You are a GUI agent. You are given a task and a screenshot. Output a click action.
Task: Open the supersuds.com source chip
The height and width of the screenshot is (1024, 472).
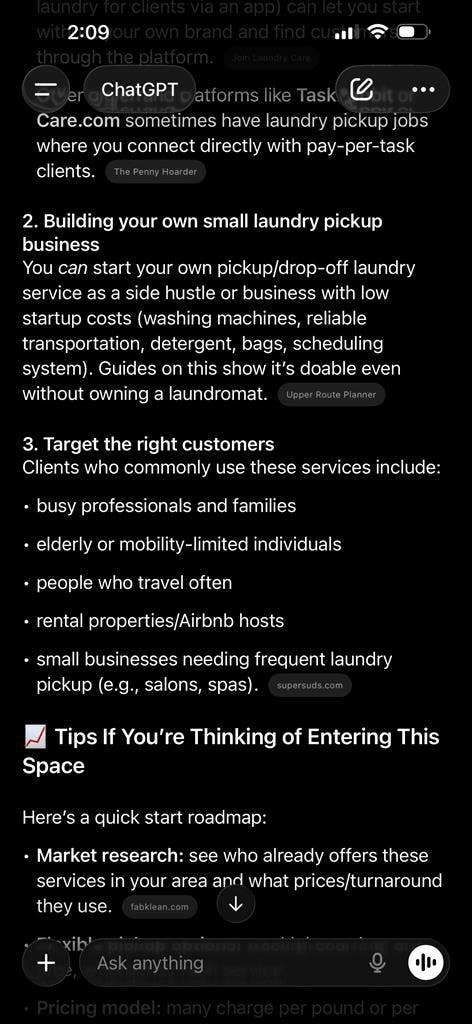coord(310,686)
